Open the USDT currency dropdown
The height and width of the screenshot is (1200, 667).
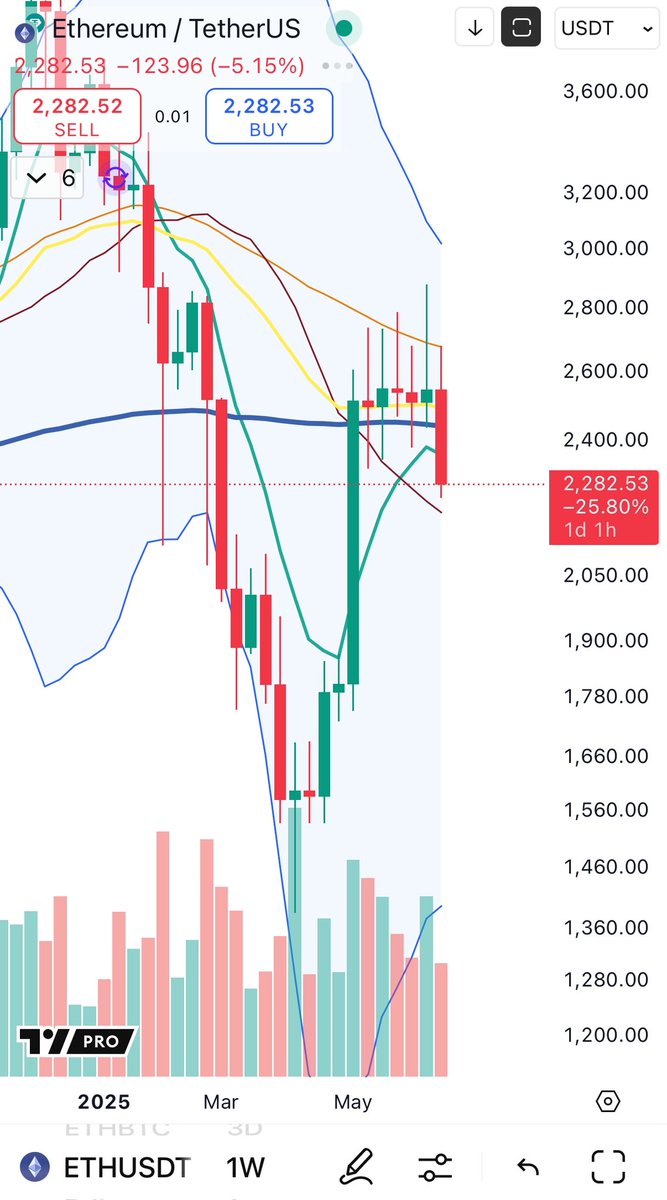click(x=607, y=29)
